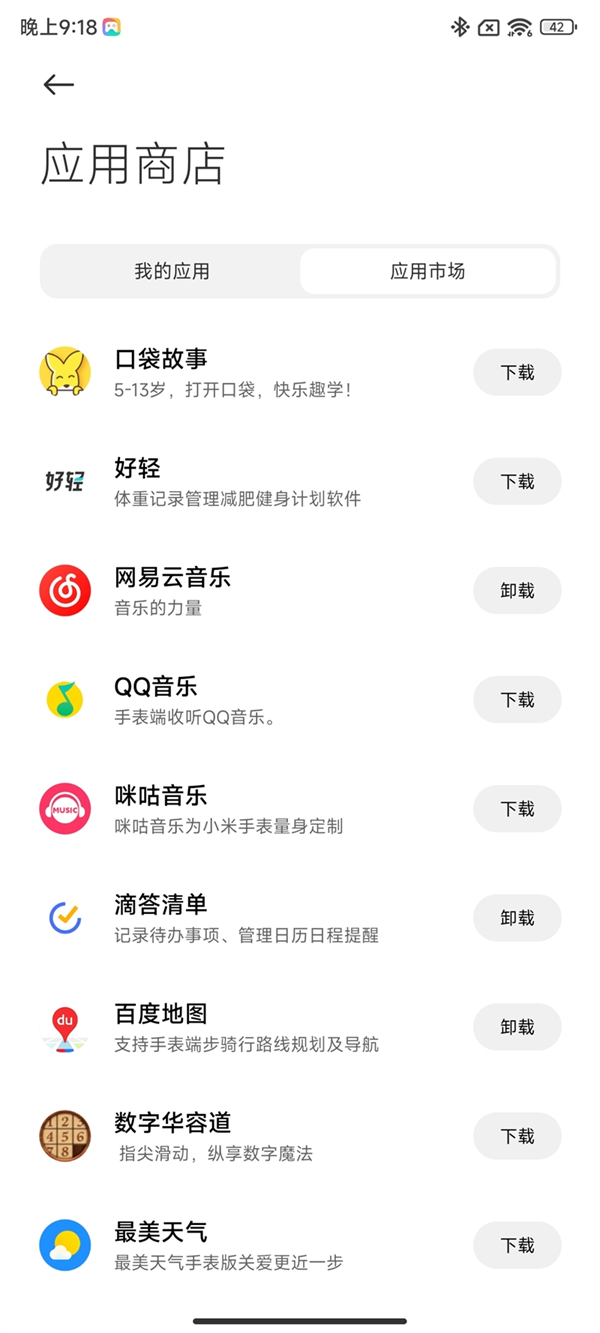This screenshot has height=1333, width=600.
Task: Install 最美天气 via 下载
Action: click(x=517, y=1245)
